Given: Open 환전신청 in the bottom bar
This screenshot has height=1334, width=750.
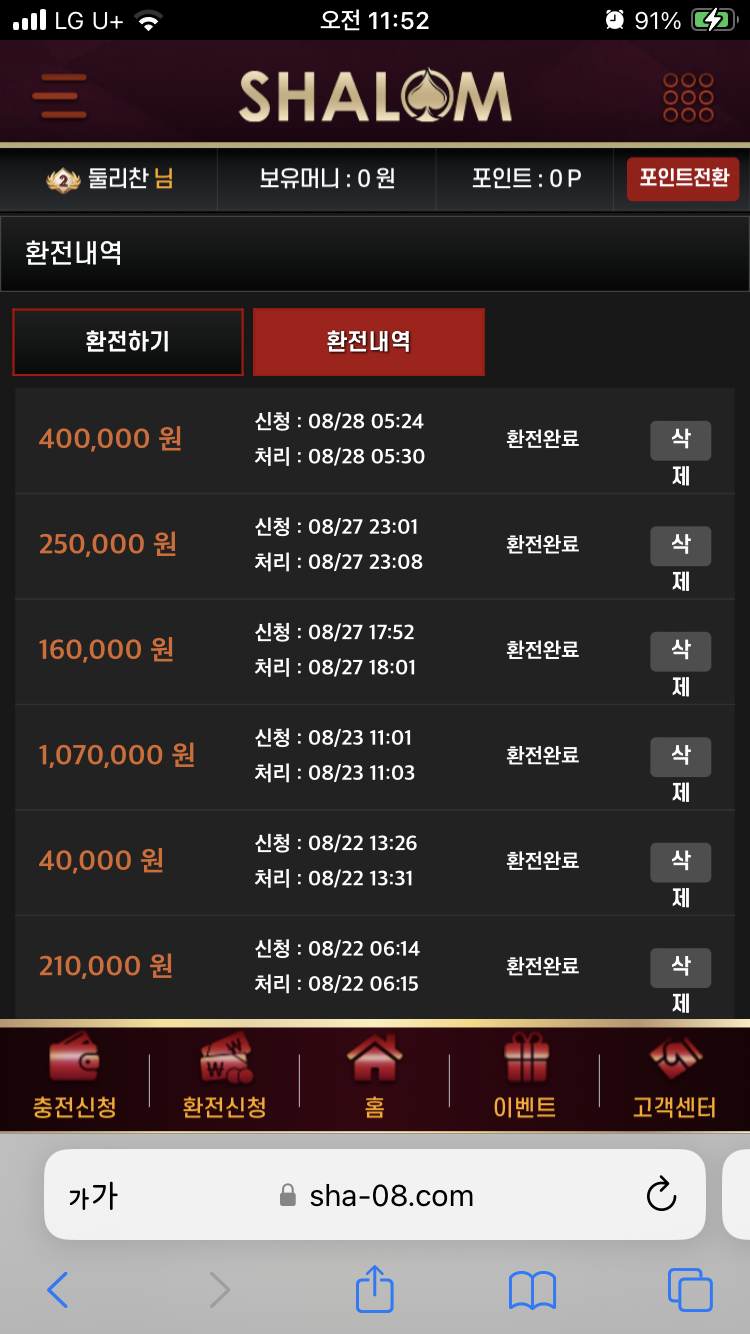Looking at the screenshot, I should tap(224, 1078).
